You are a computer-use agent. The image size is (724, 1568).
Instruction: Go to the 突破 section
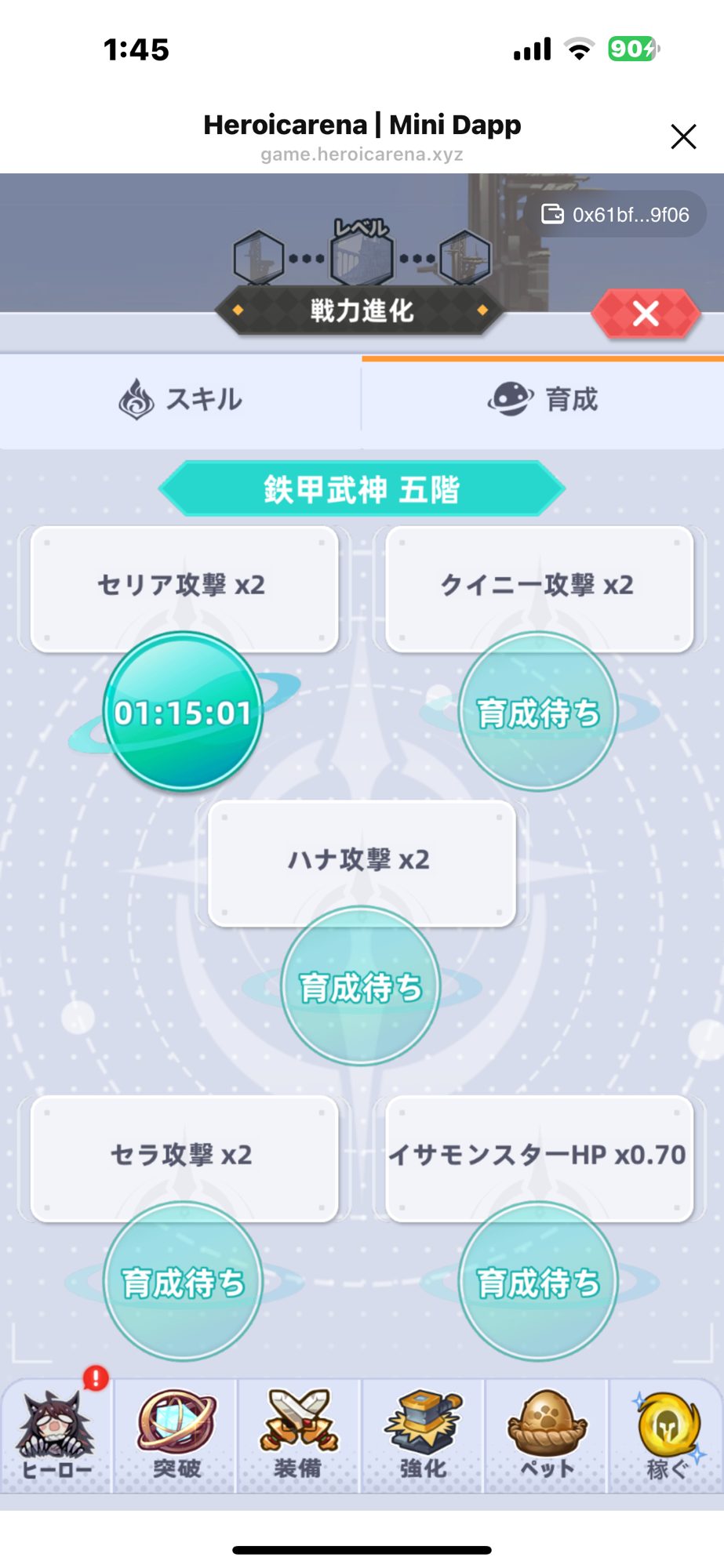pos(176,1436)
